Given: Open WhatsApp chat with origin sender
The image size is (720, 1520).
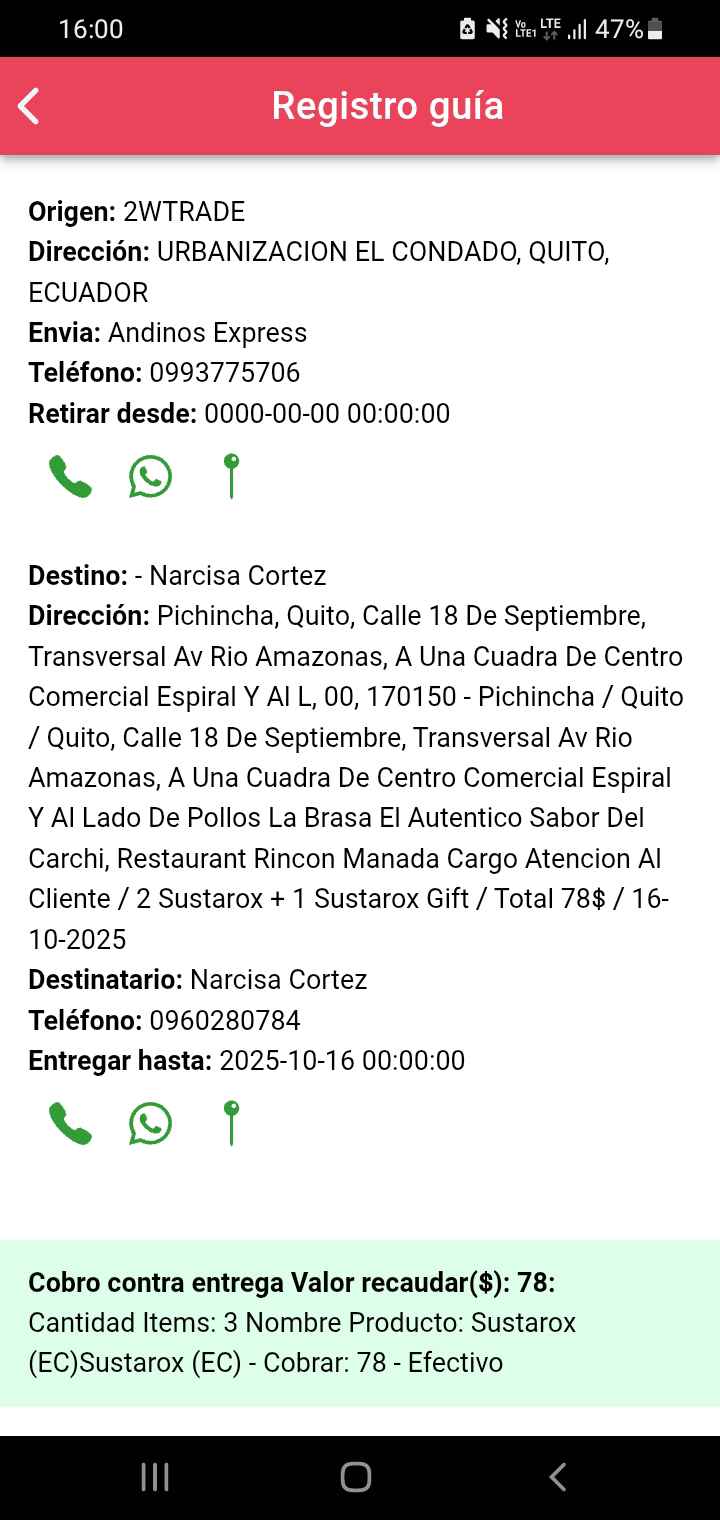Looking at the screenshot, I should click(x=150, y=477).
